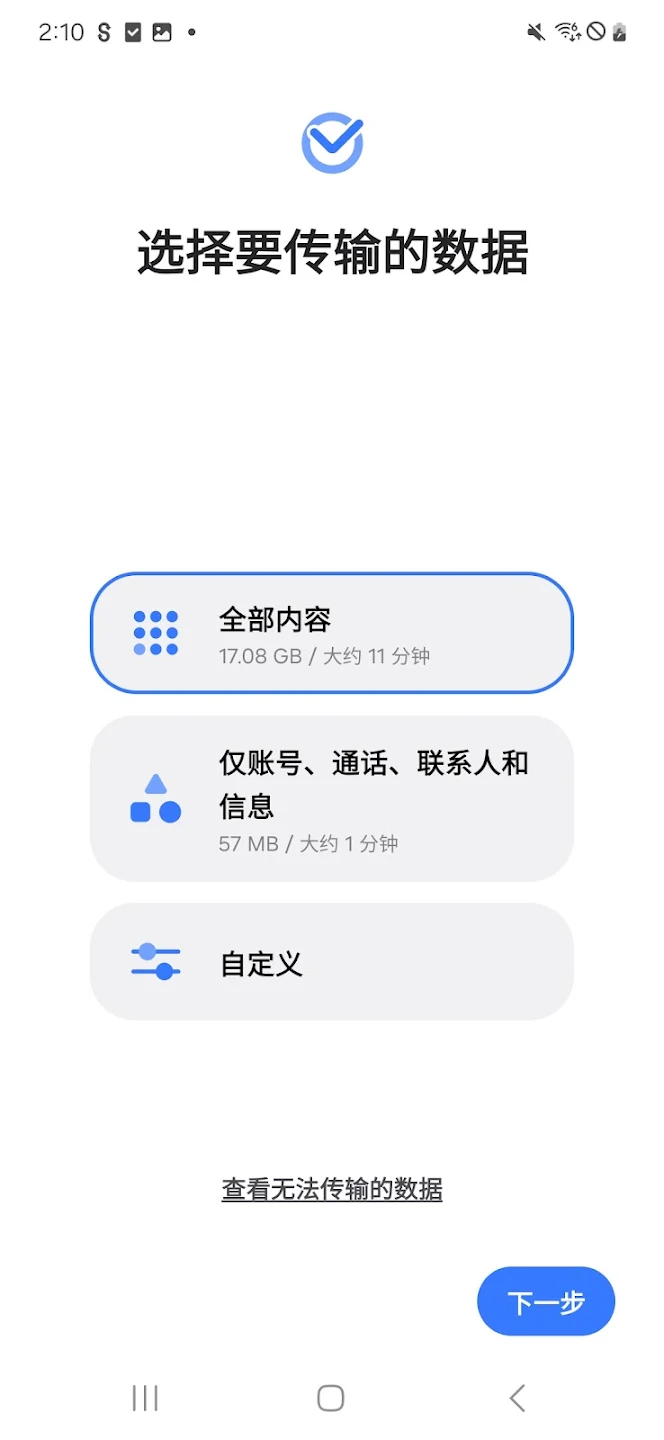Tap the 下一步 button
Screen dimensions: 664x1440
pyautogui.click(x=546, y=1302)
